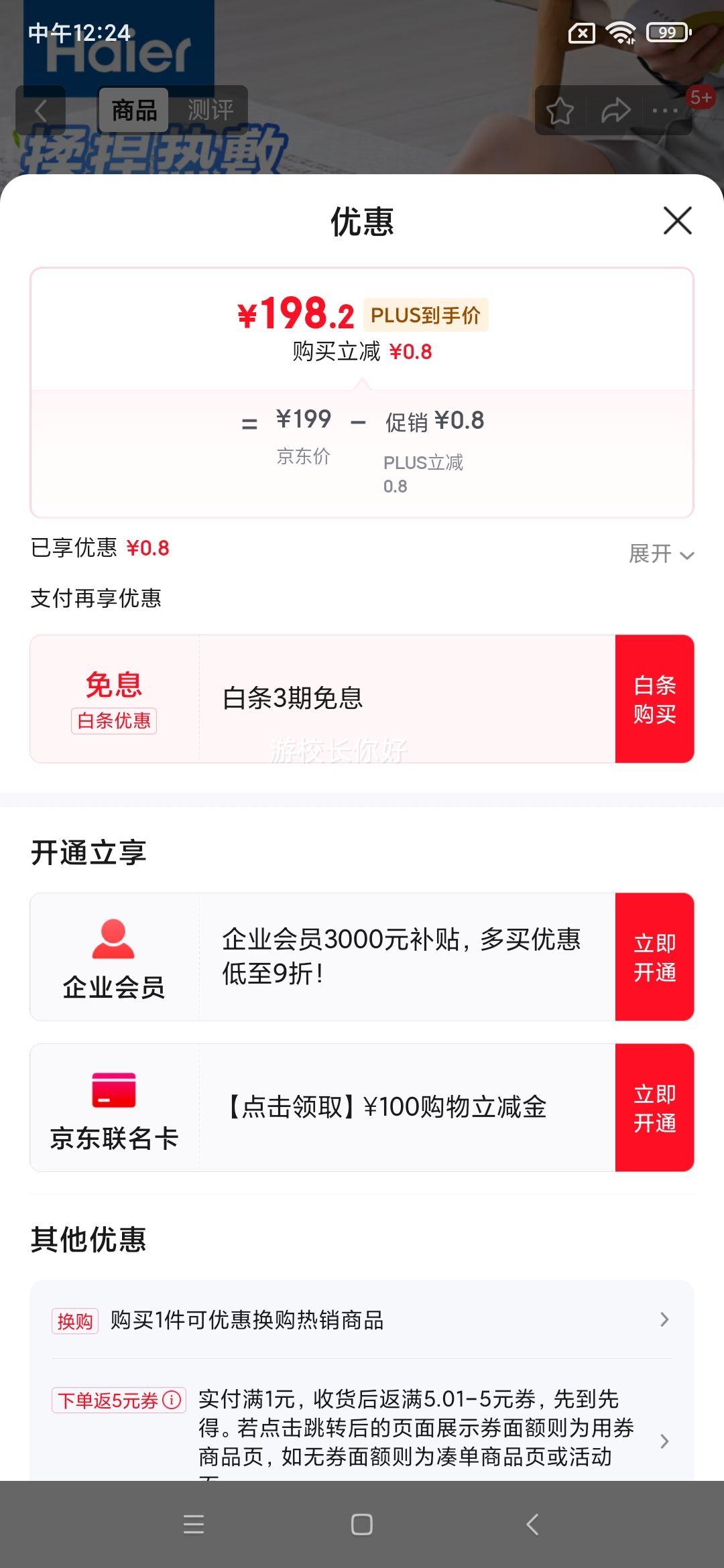Go back using the system back button
The height and width of the screenshot is (1568, 724).
pos(532,1524)
